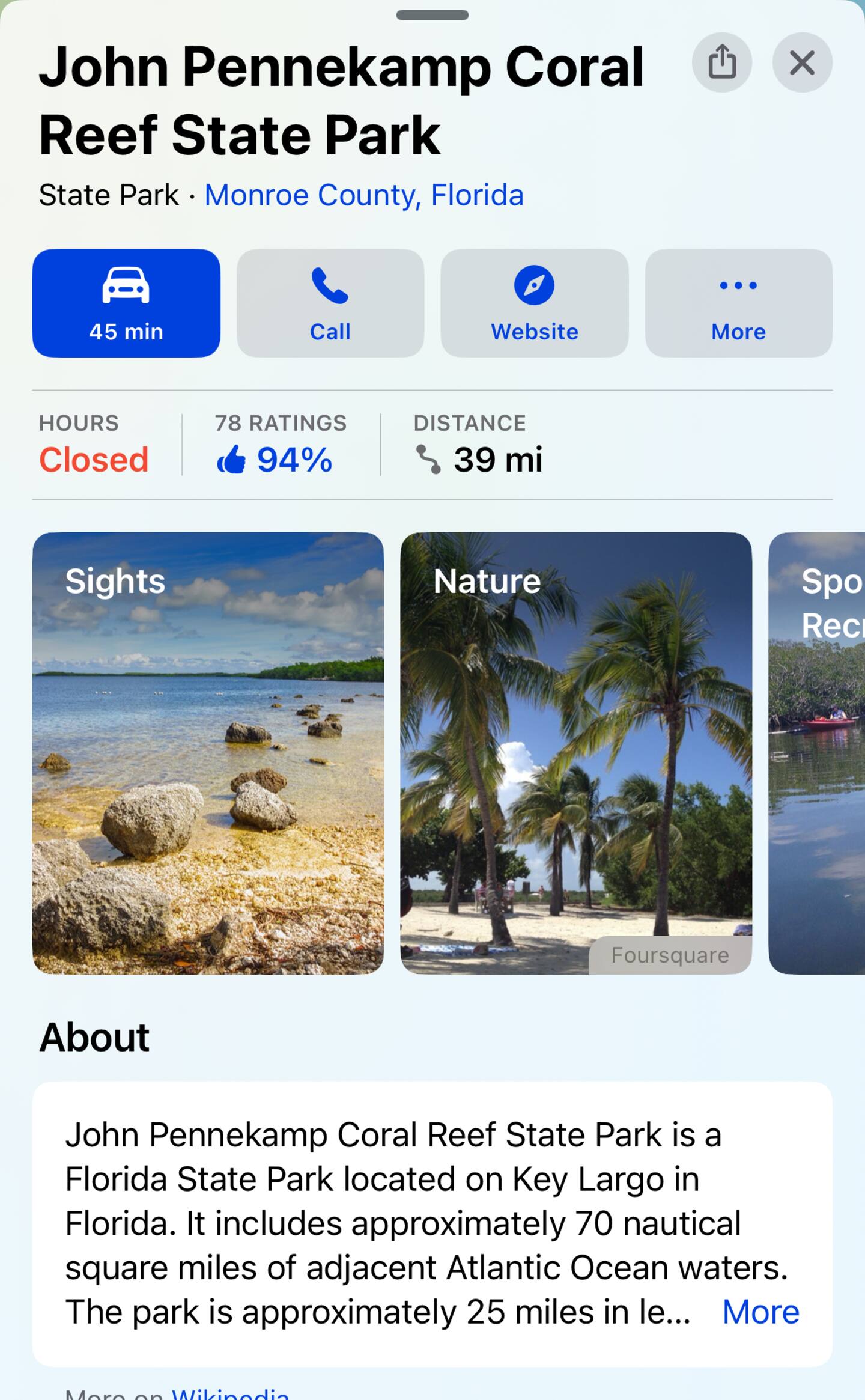The width and height of the screenshot is (865, 1400).
Task: Open the Sports & Recreation photo card
Action: [817, 753]
